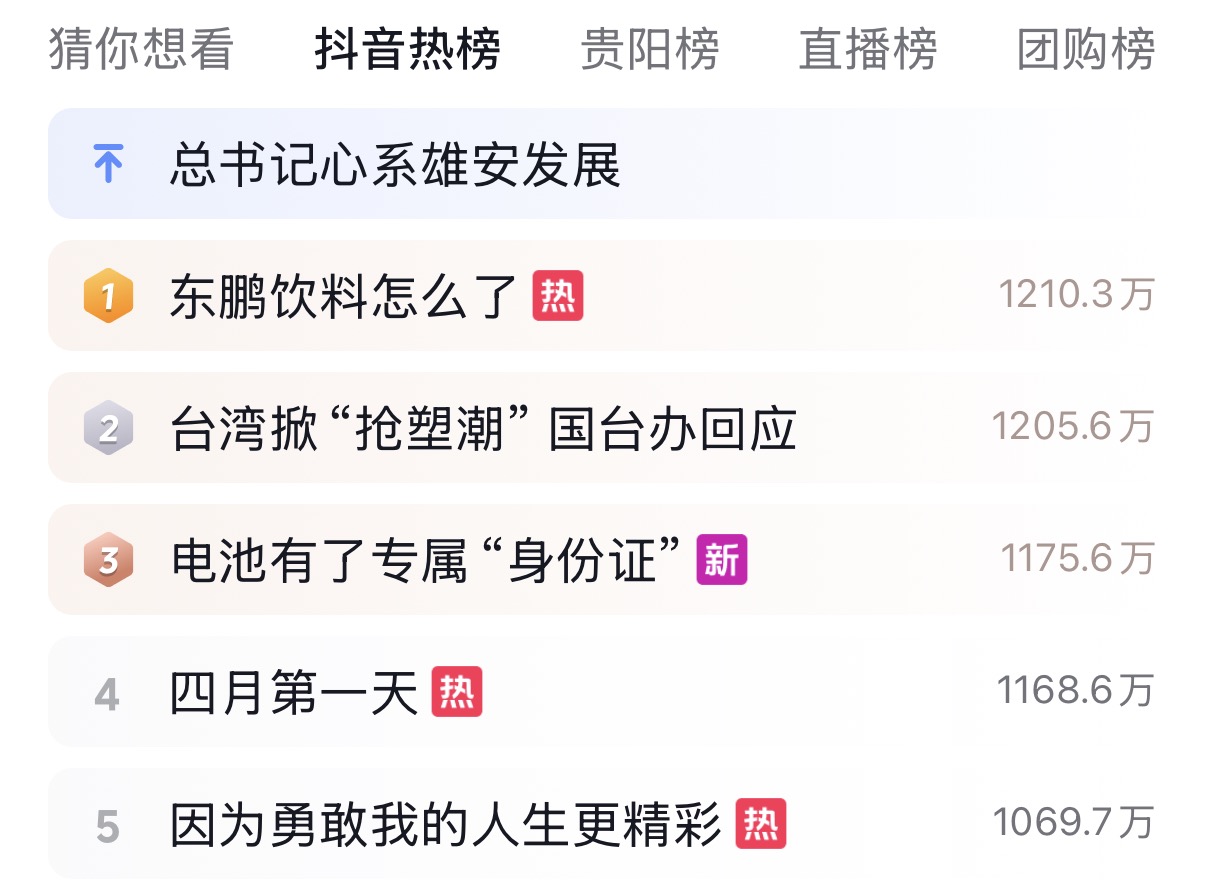The image size is (1206, 880).
Task: Switch to the 直播榜 tab
Action: coord(868,49)
